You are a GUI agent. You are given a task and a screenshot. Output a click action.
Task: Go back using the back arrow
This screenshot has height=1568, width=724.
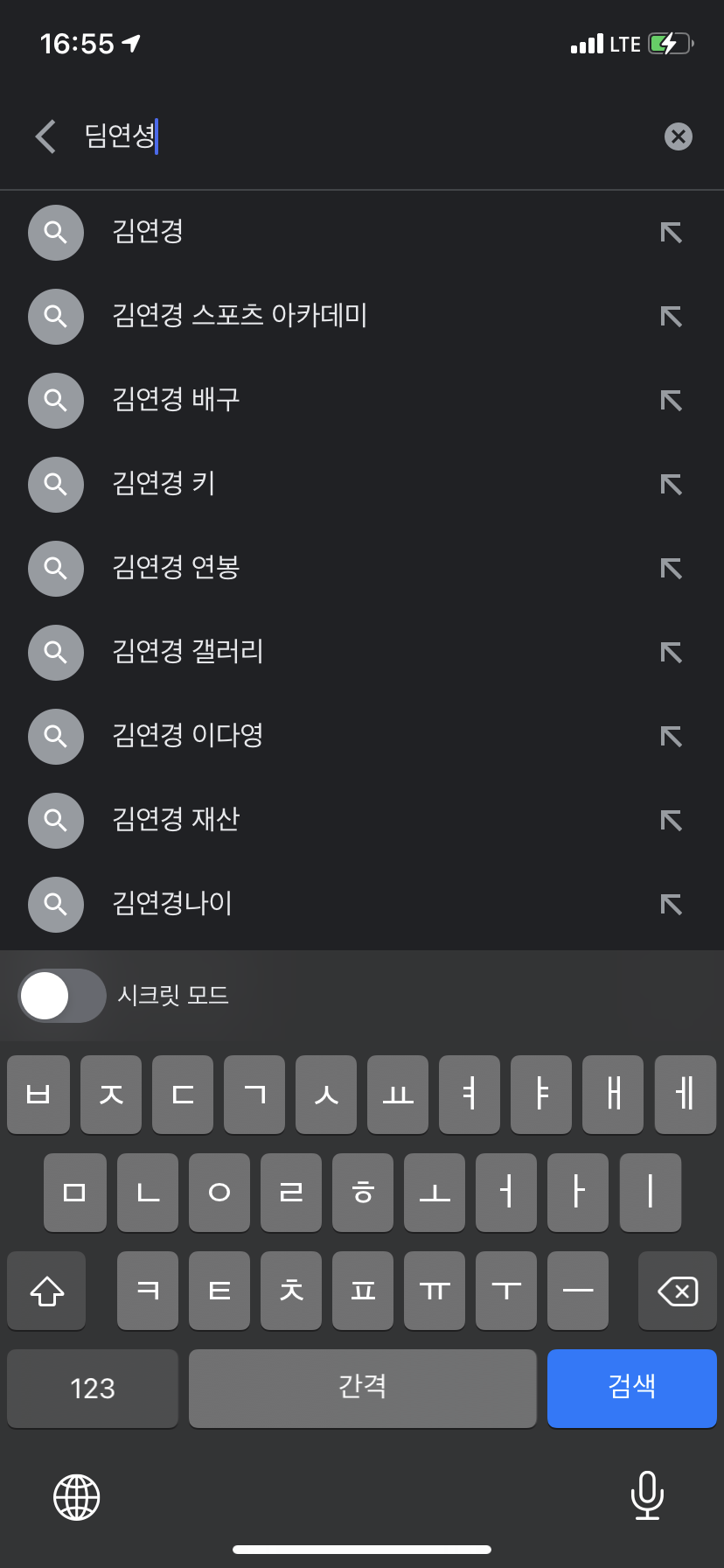click(45, 136)
